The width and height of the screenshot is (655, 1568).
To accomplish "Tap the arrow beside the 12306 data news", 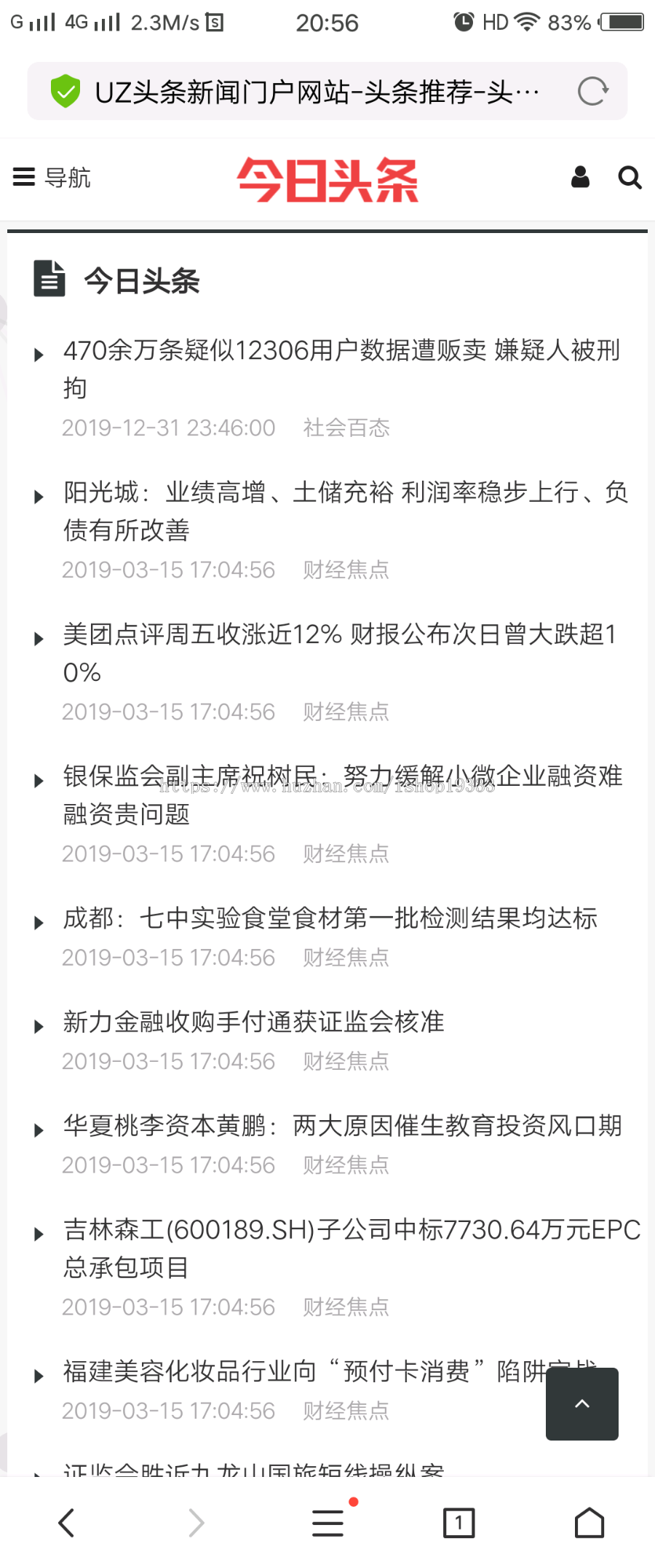I will click(39, 355).
